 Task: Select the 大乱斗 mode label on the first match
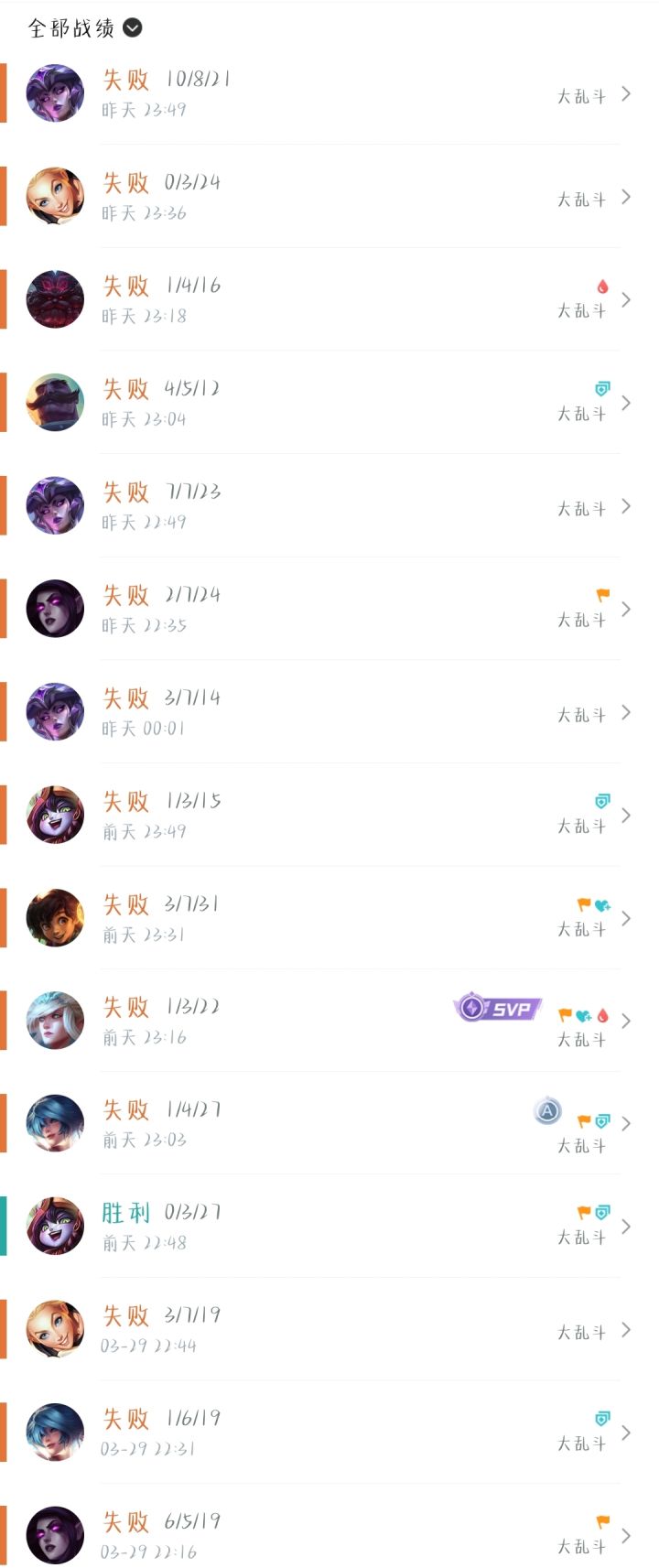click(582, 96)
